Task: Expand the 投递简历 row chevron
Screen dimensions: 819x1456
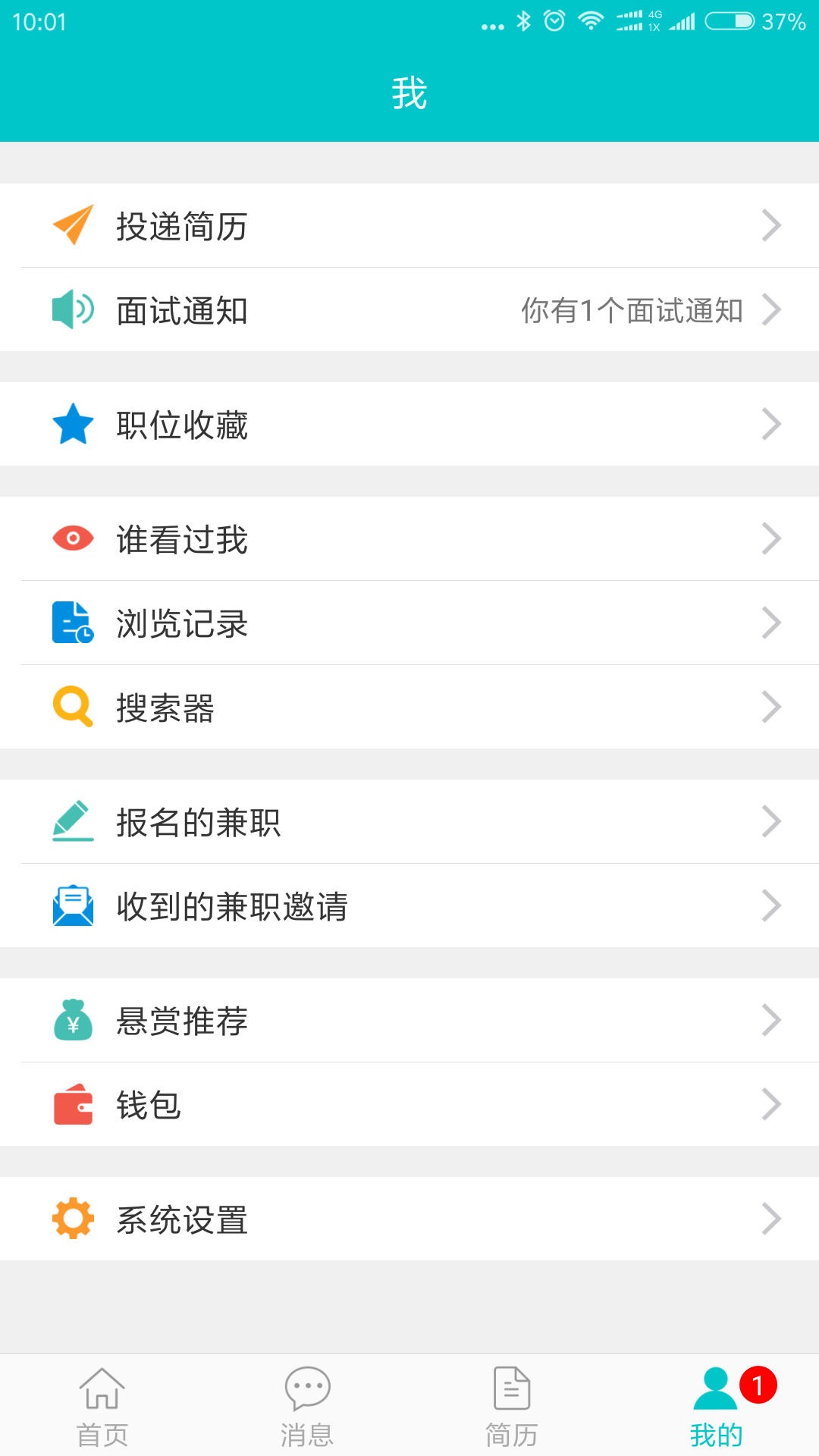Action: (771, 224)
